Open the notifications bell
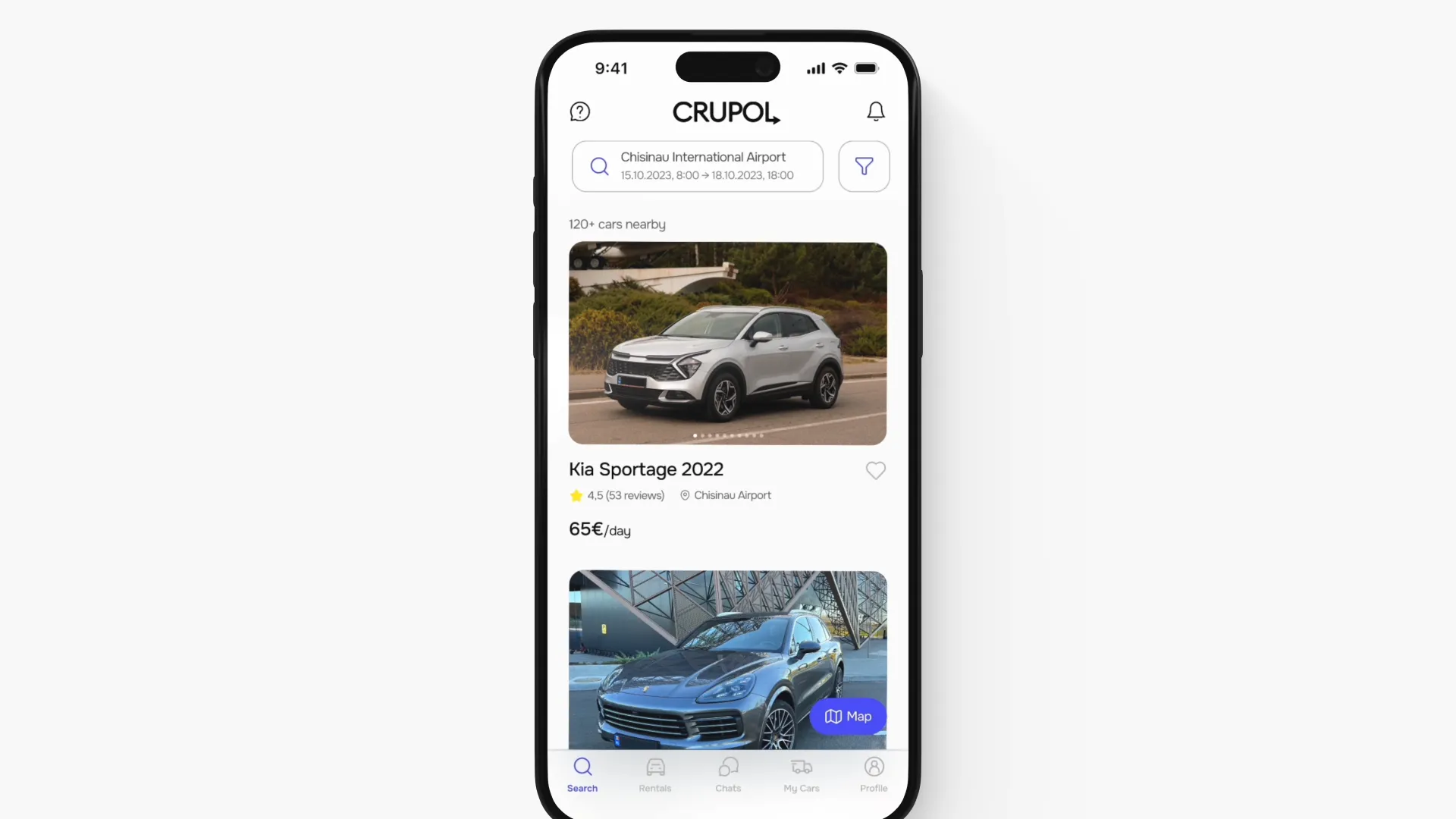 click(x=876, y=111)
